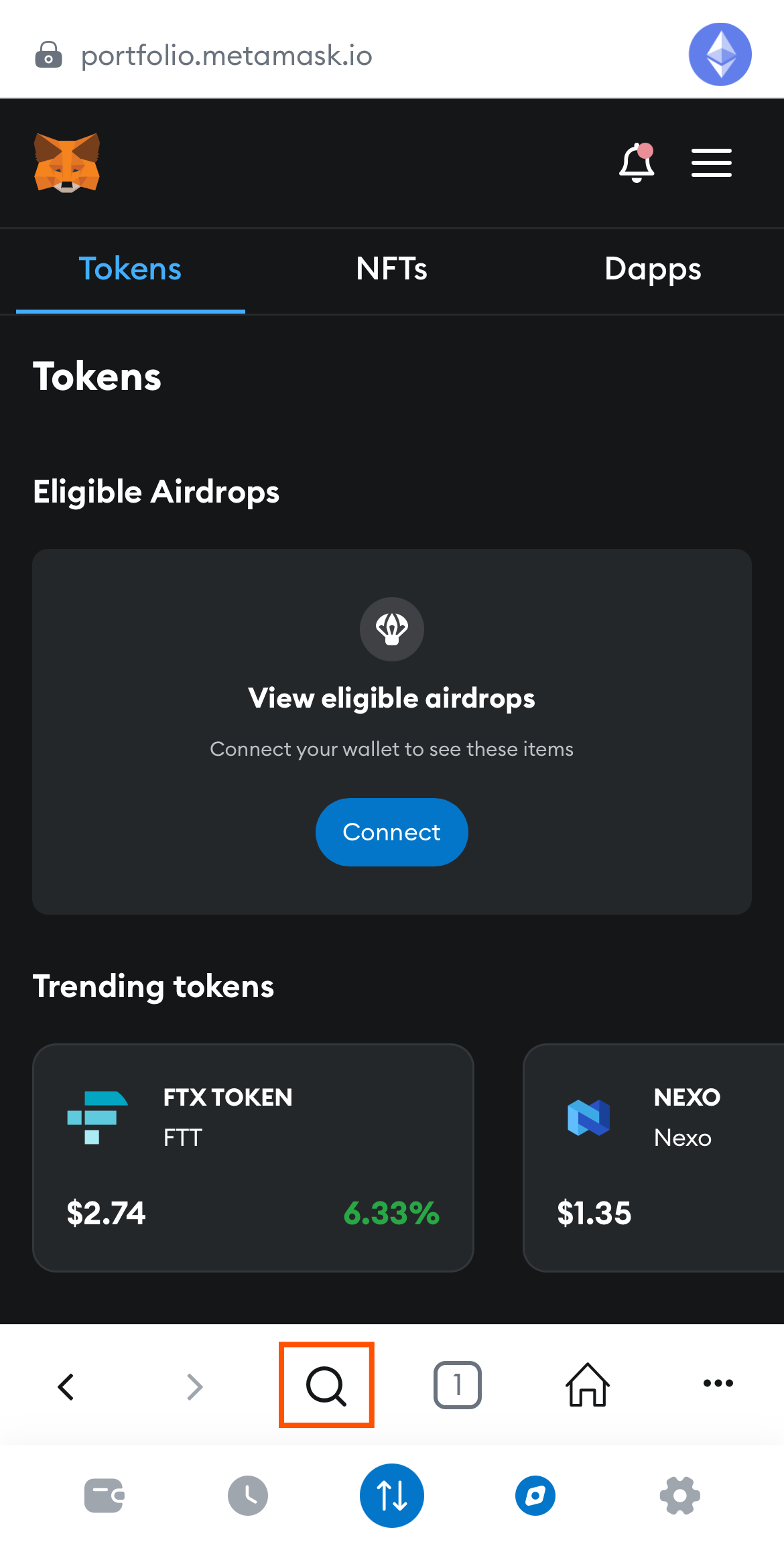This screenshot has height=1560, width=784.
Task: Open the Settings gear tab
Action: pos(679,1496)
